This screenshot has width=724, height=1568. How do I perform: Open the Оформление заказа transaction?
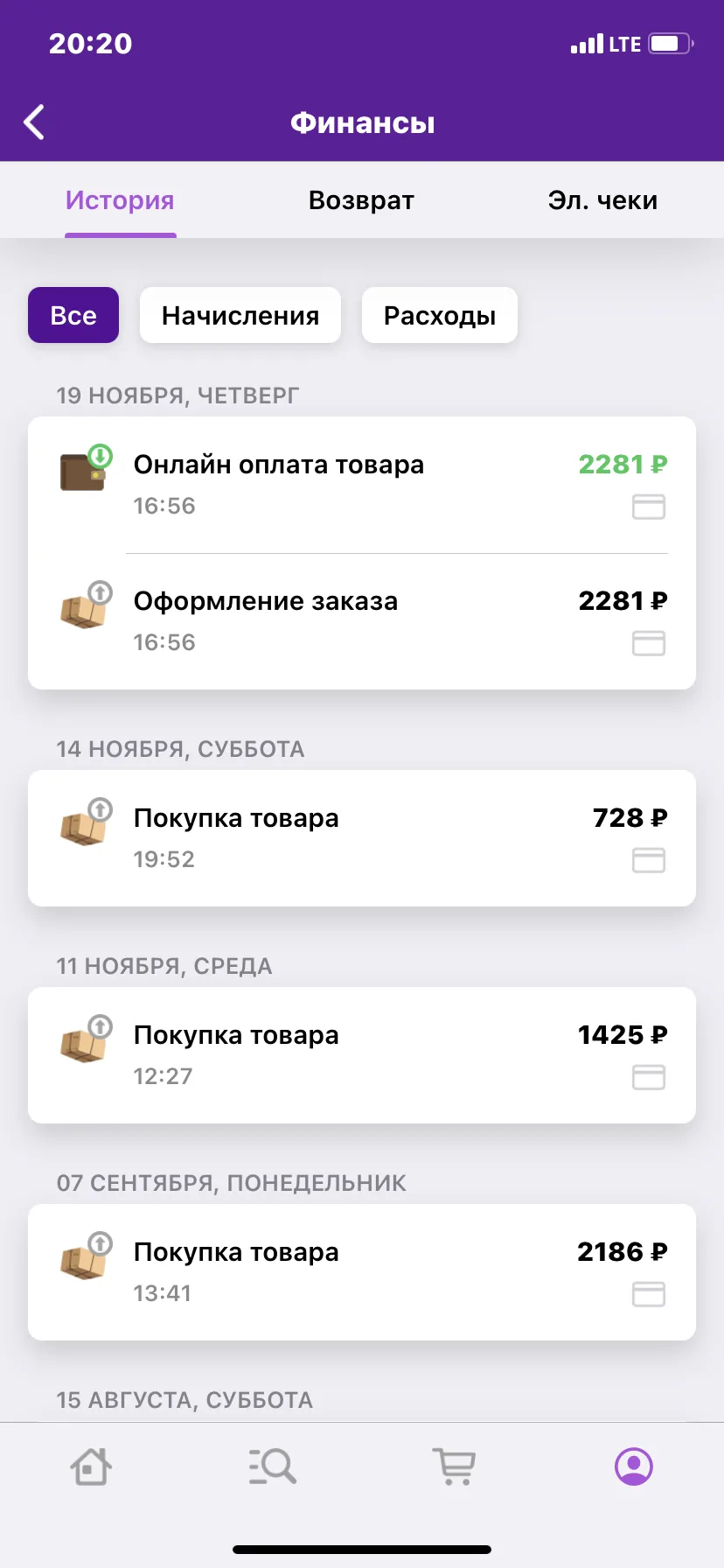coord(362,621)
